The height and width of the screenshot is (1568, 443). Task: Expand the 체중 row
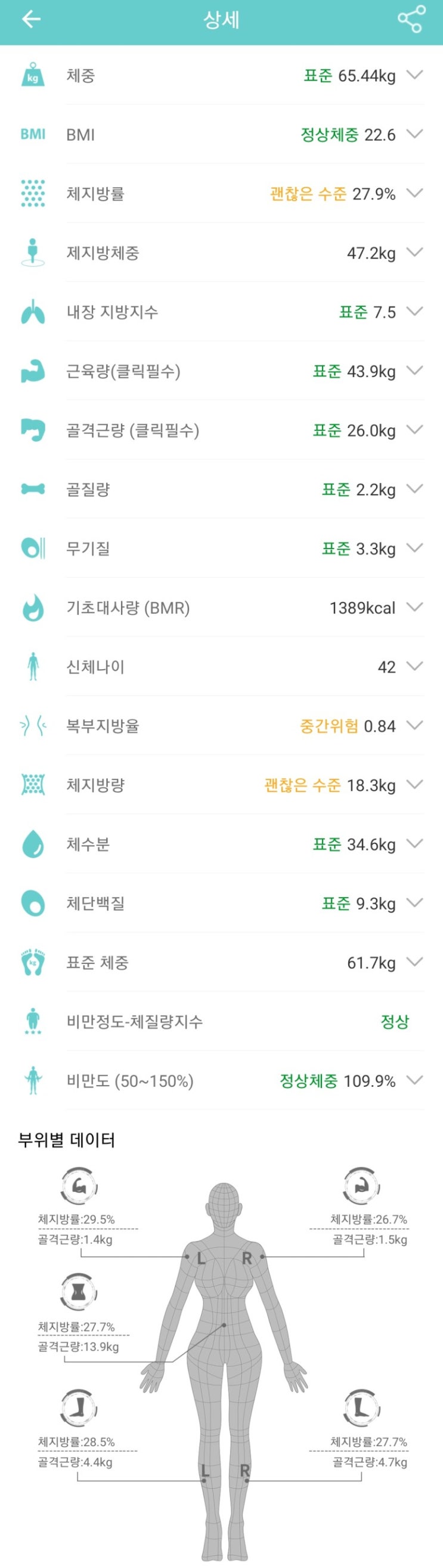tap(414, 75)
